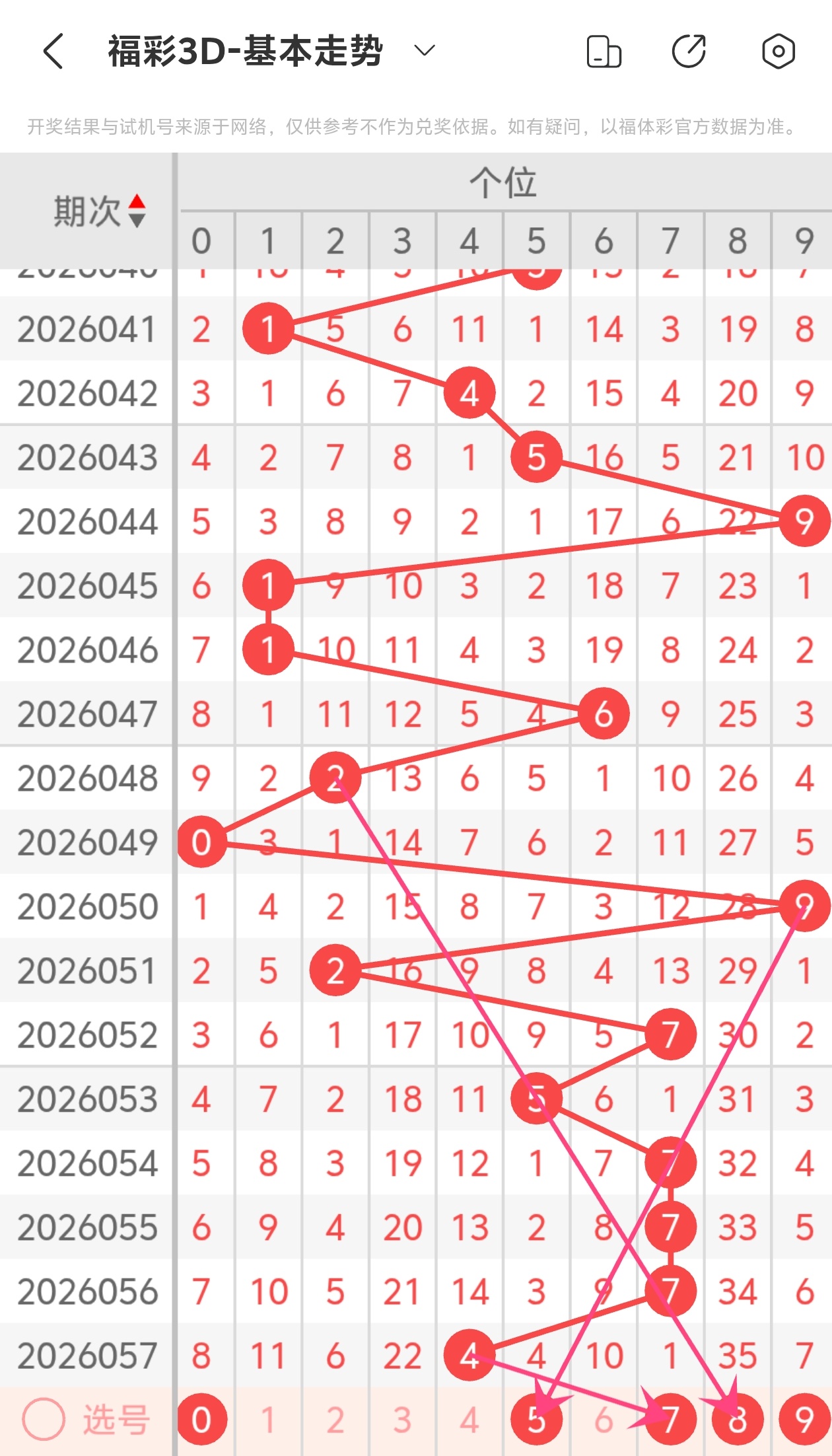Unselect number 7 in the 选号 row
This screenshot has width=832, height=1456.
click(670, 1420)
